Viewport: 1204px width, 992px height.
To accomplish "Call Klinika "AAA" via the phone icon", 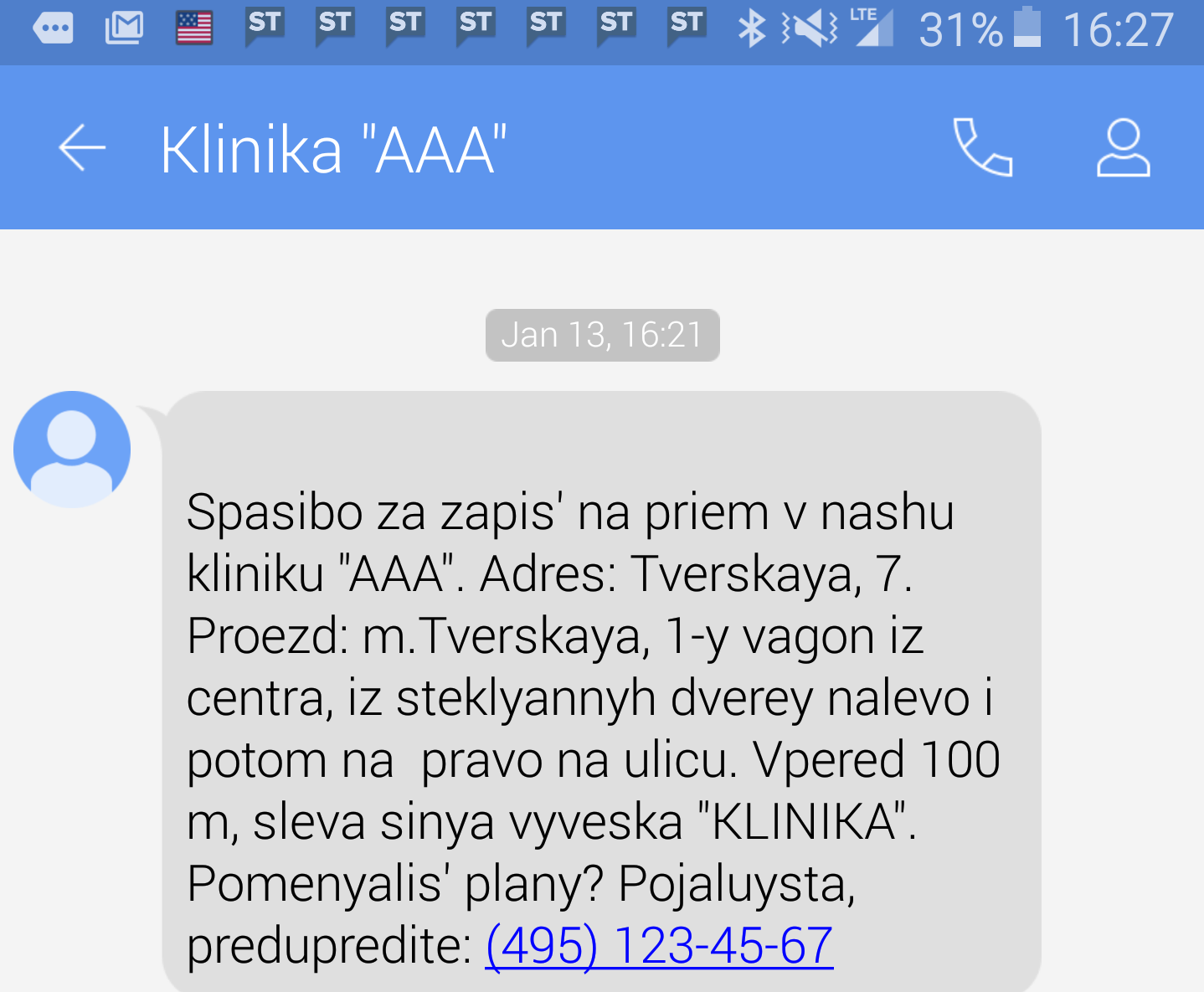I will tap(982, 148).
